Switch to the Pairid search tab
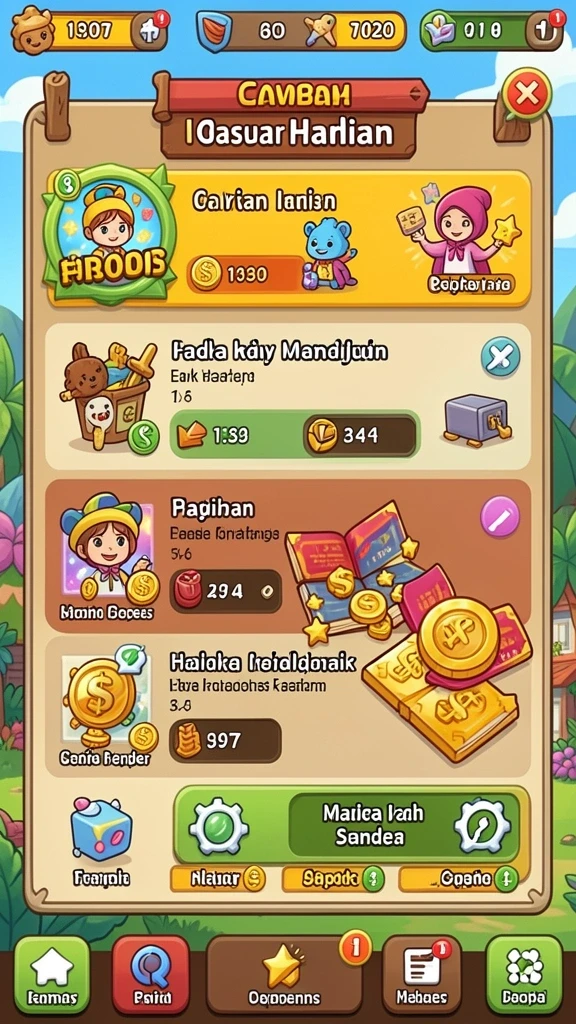This screenshot has width=576, height=1024. tap(151, 974)
